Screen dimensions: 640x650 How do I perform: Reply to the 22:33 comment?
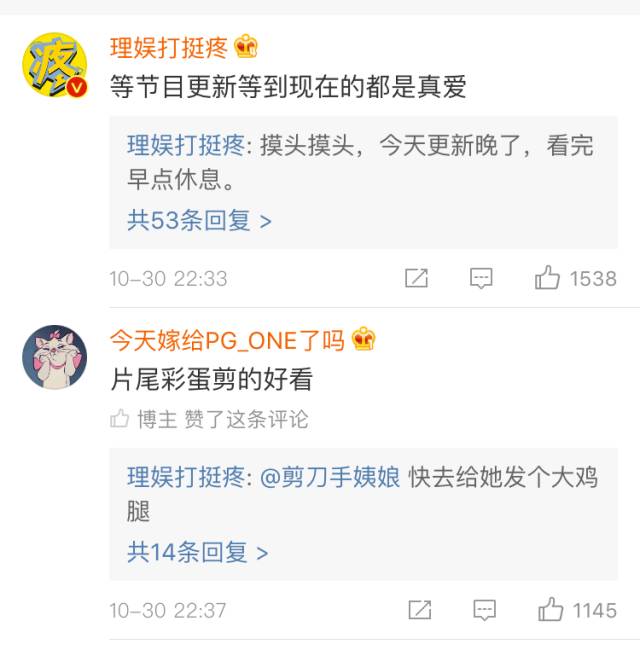[x=481, y=279]
